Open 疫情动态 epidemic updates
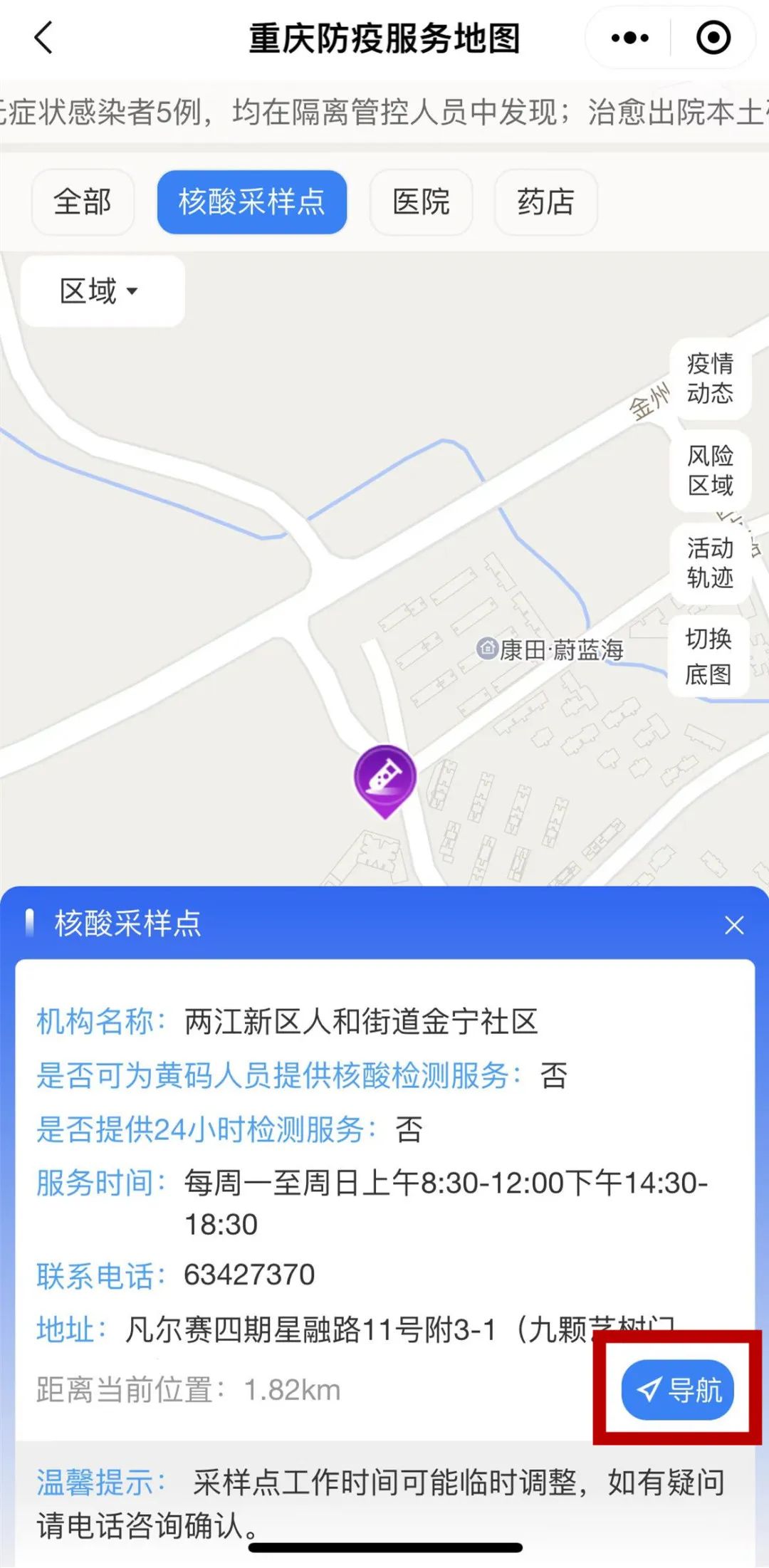 (x=709, y=377)
